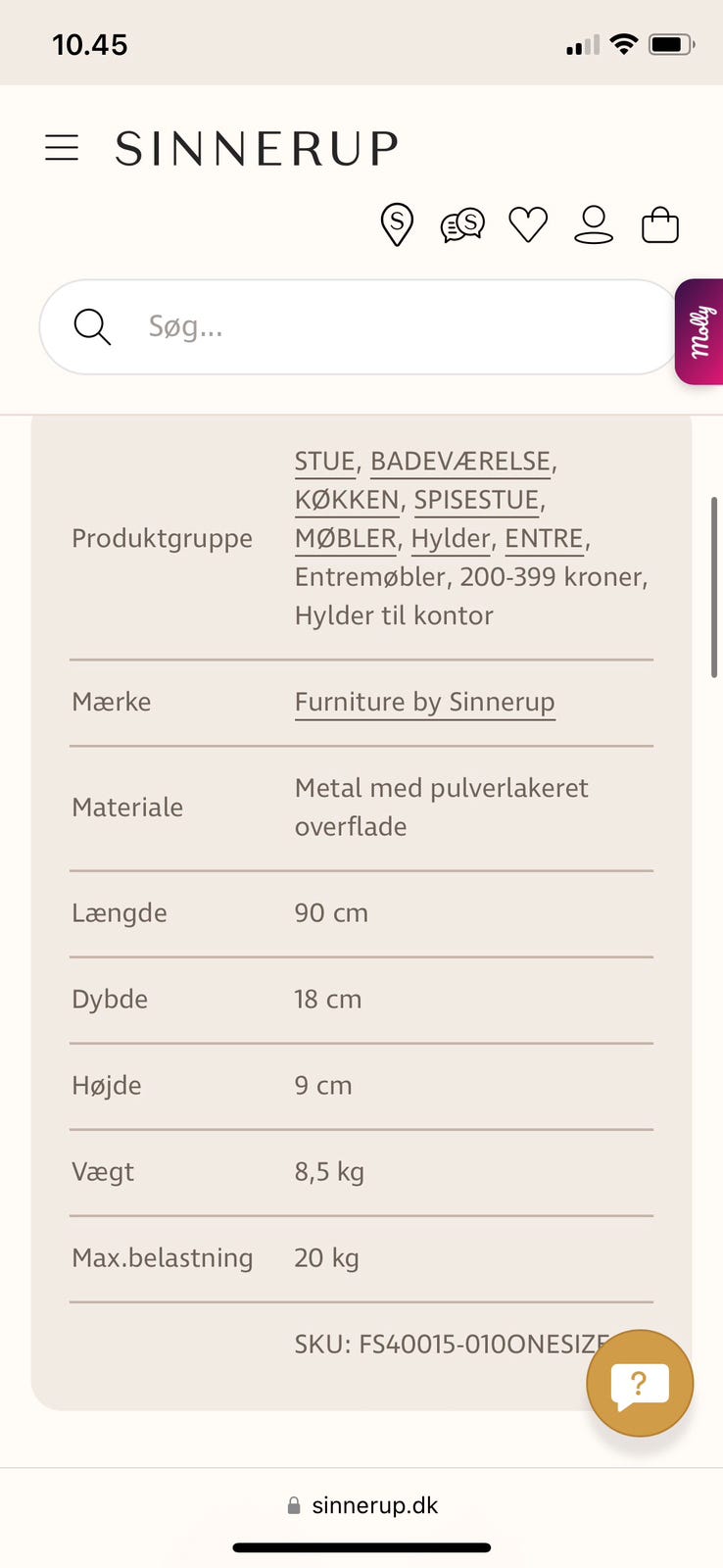The height and width of the screenshot is (1568, 723).
Task: Open the shopping bag icon
Action: 660,223
